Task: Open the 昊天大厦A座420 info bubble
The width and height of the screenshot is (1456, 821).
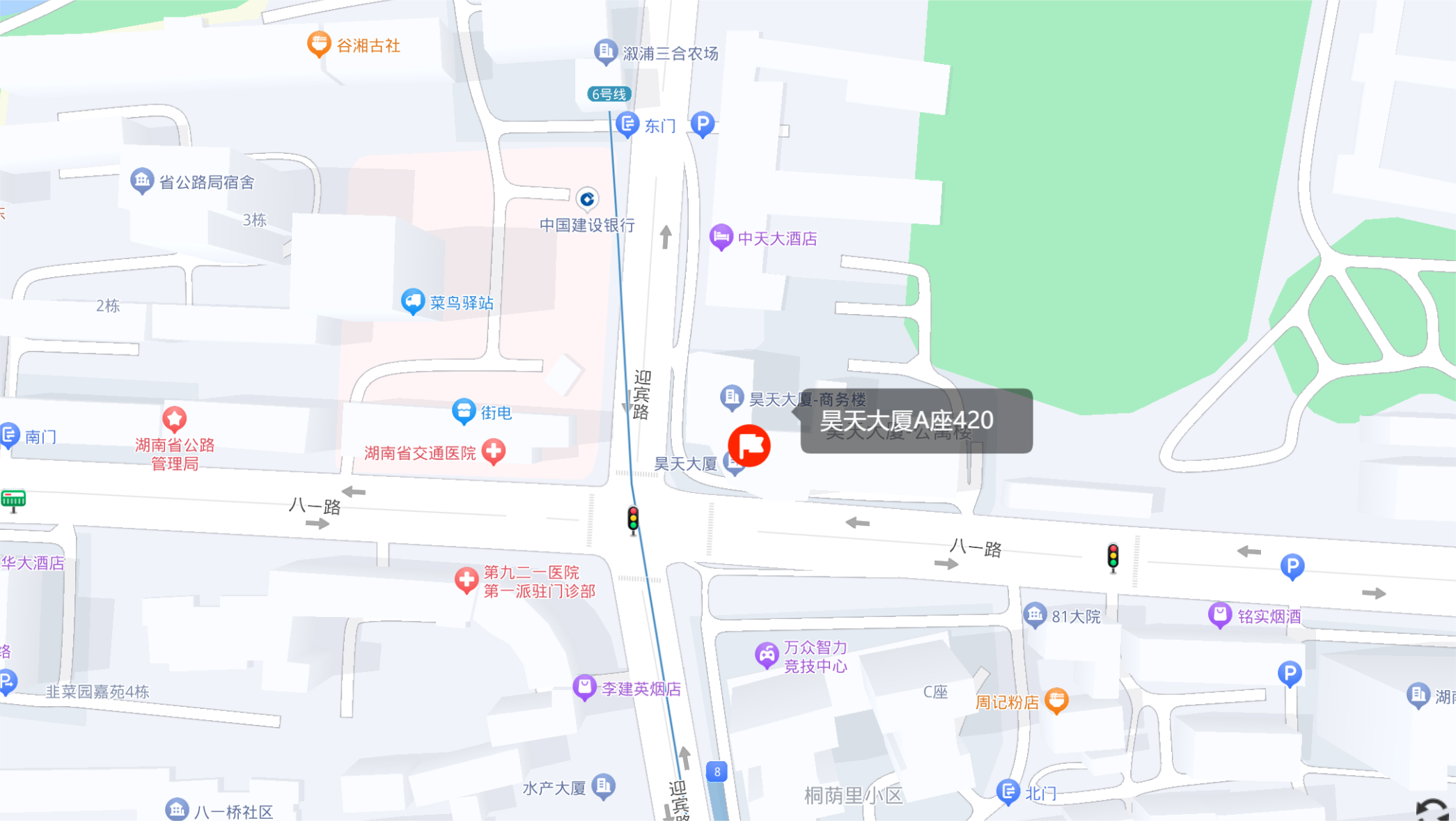Action: pos(916,421)
